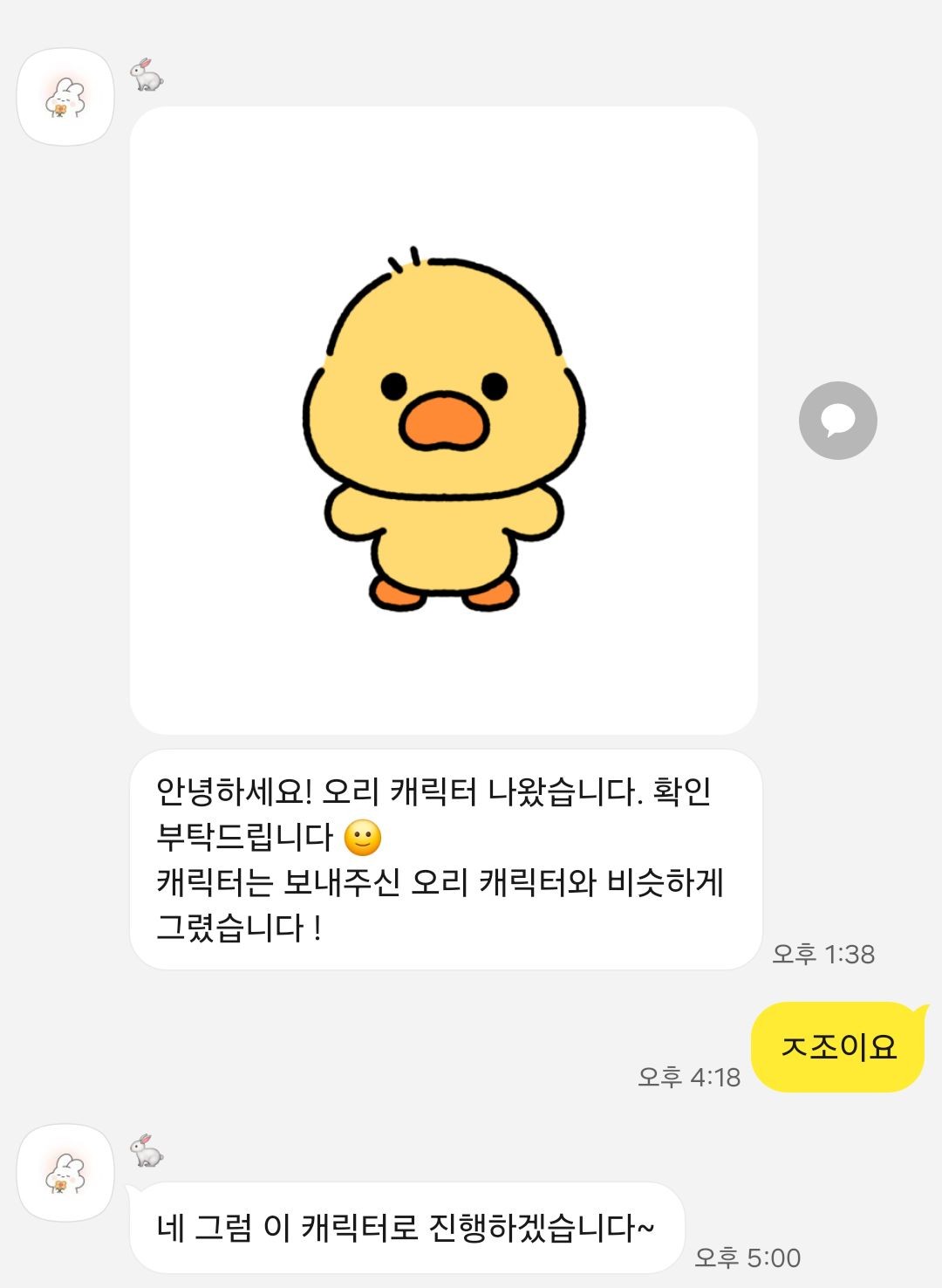This screenshot has height=1288, width=942.
Task: Open the sender's profile picture by the last message
Action: [x=65, y=1172]
